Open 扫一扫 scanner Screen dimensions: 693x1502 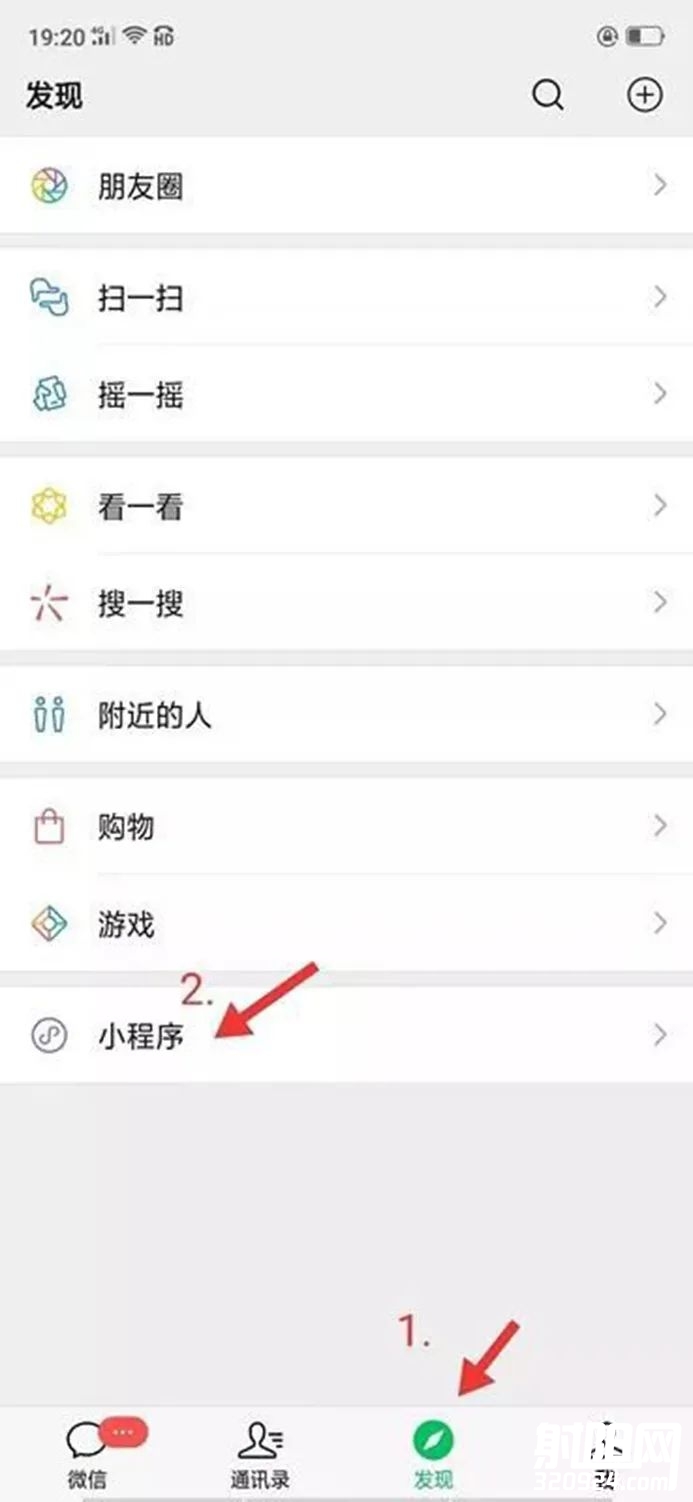coord(346,298)
